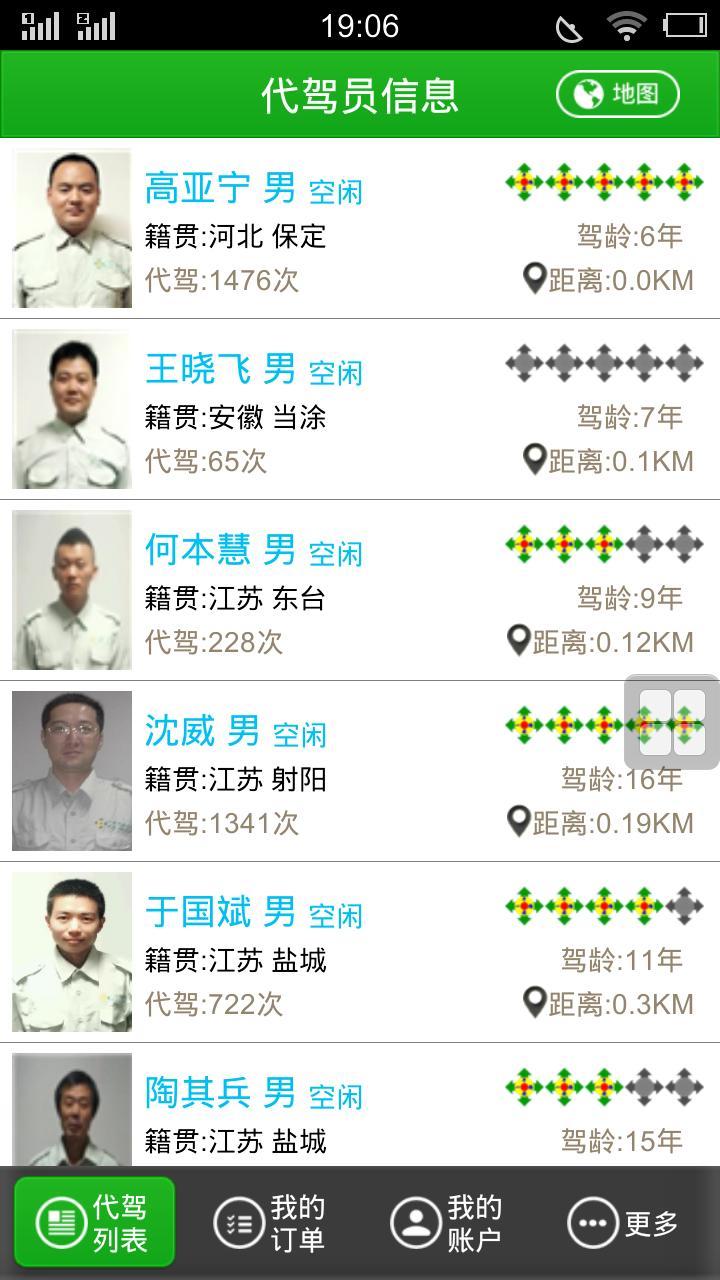This screenshot has height=1280, width=720.
Task: Go to the 我的账户 tab
Action: click(447, 1223)
